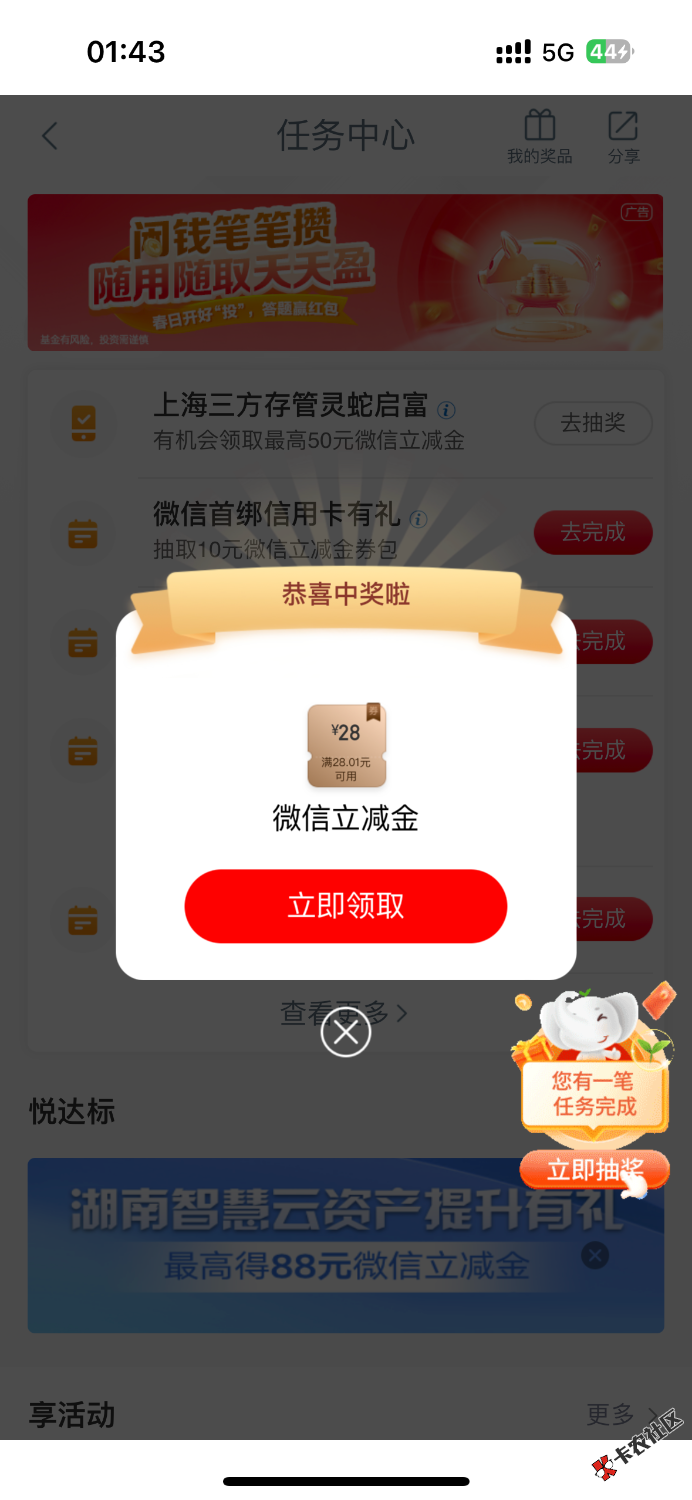Show info for 微信首绑信用卡有礼
692x1500 pixels.
[x=418, y=518]
